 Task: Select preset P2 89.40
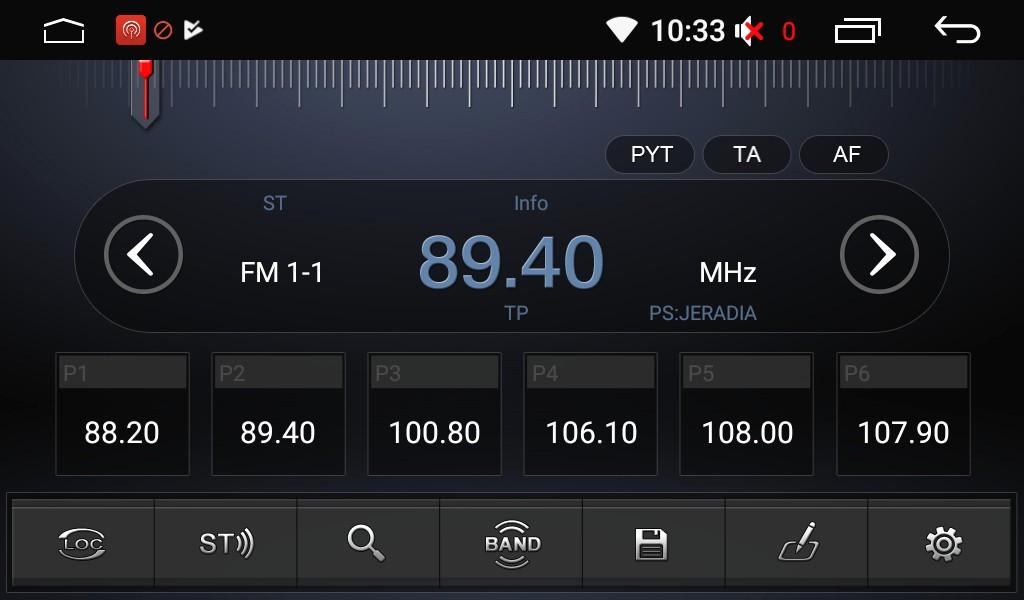[278, 414]
